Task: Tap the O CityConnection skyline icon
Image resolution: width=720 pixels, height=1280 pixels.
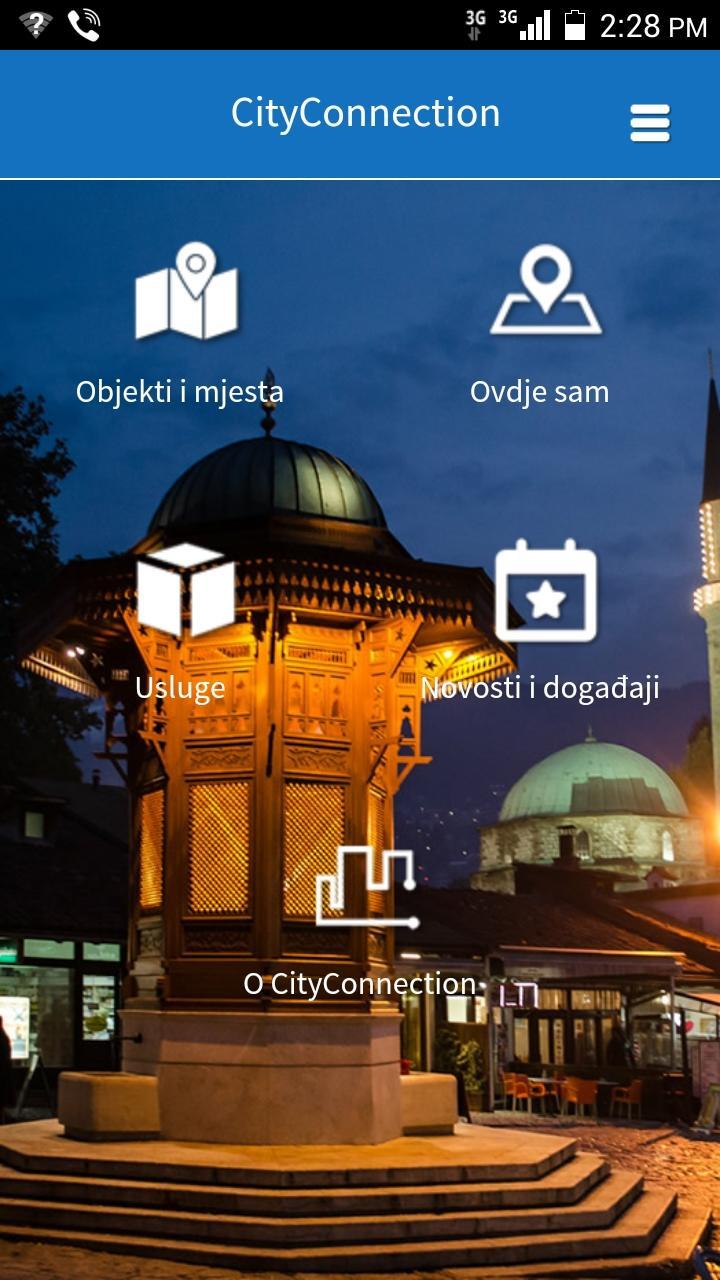Action: click(367, 885)
